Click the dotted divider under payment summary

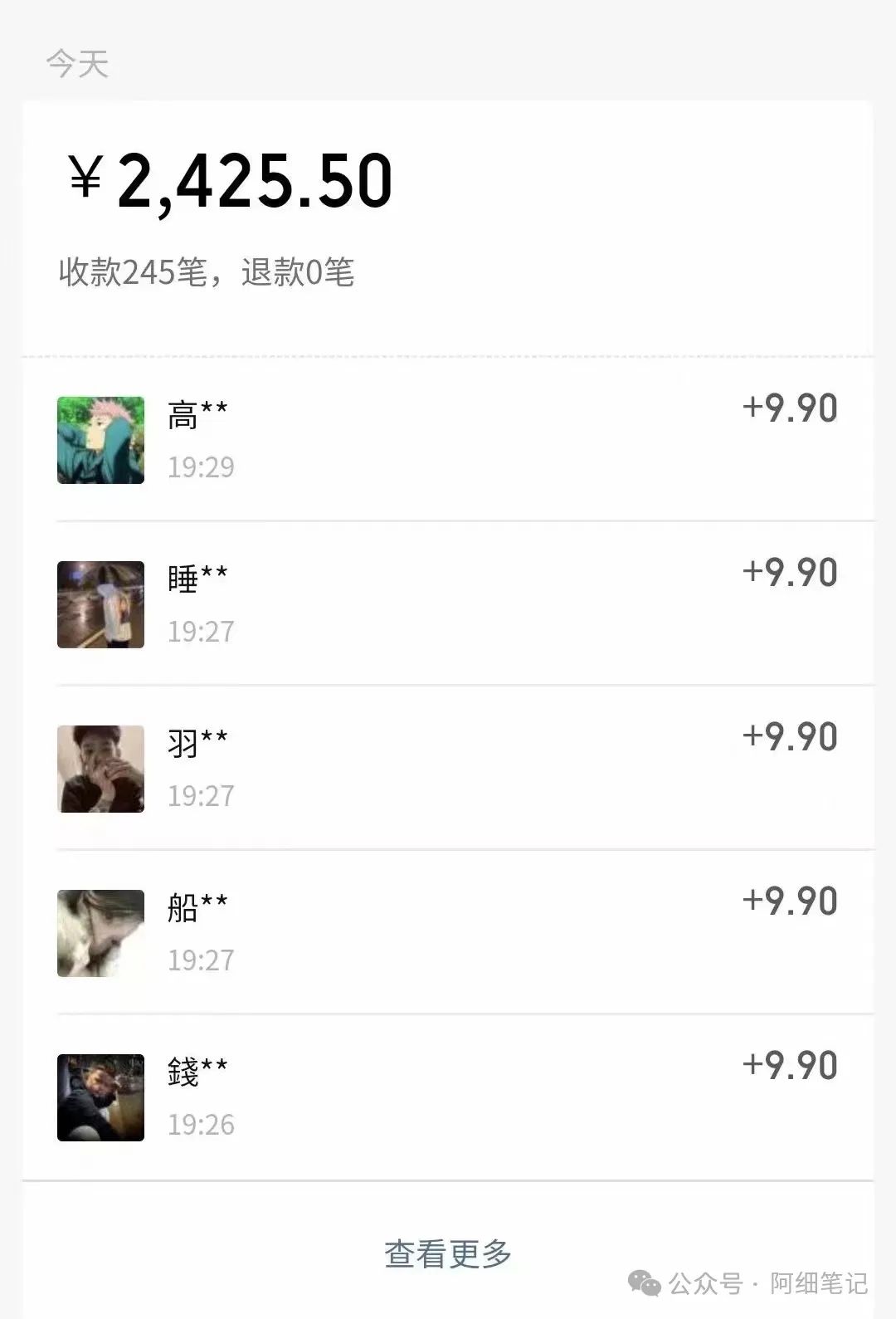pos(448,357)
